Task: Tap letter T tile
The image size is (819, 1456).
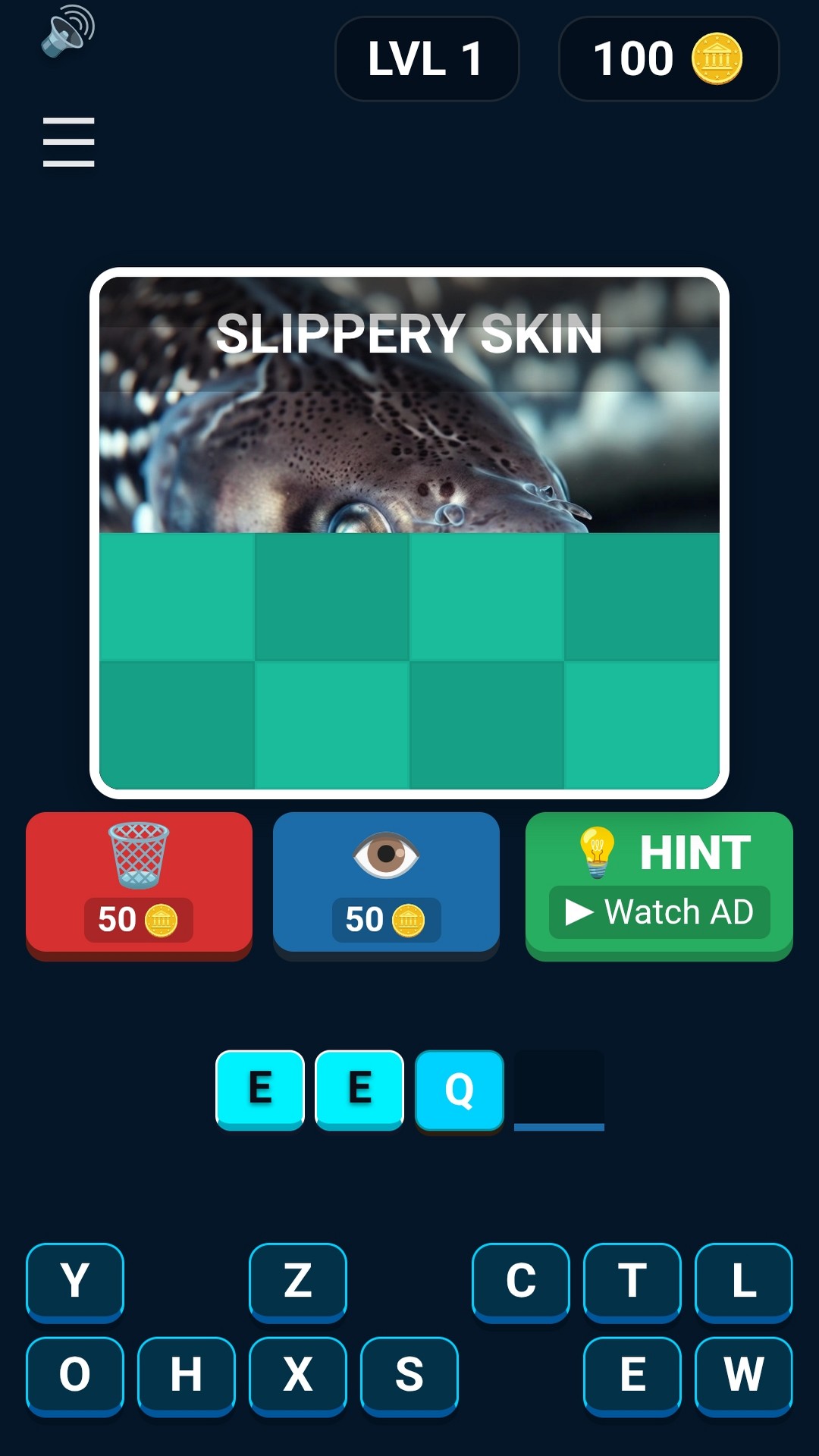Action: coord(632,1281)
